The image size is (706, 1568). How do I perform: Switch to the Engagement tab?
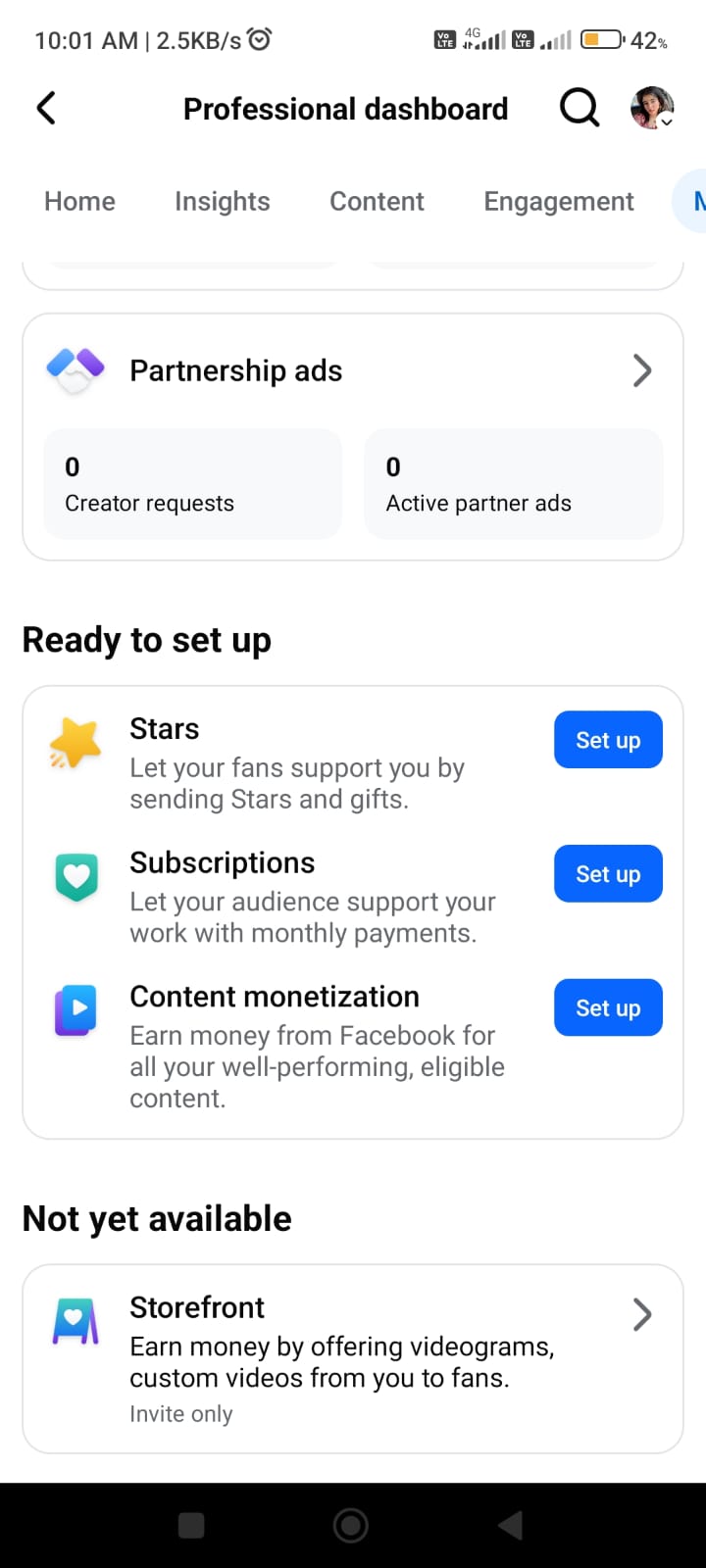click(x=558, y=201)
